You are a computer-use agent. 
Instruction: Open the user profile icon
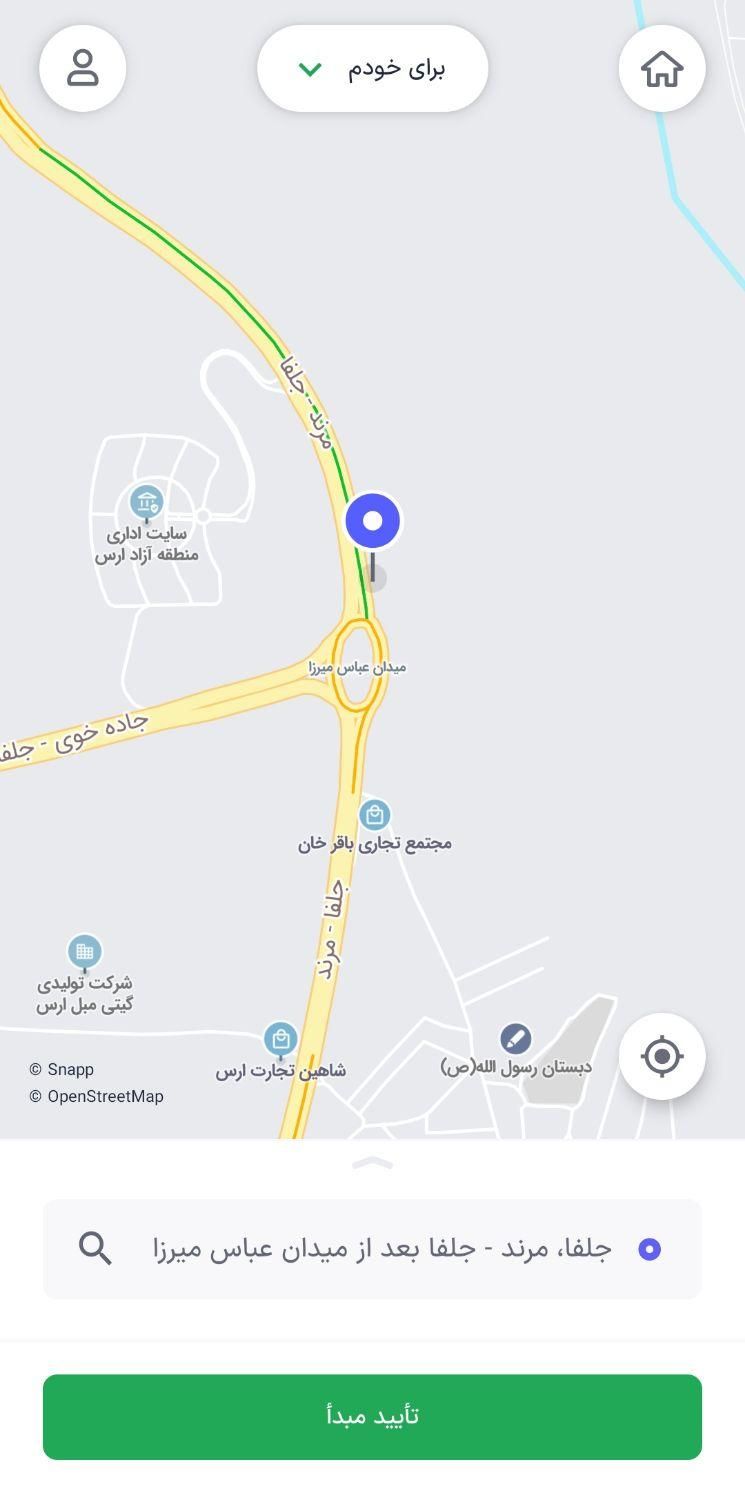tap(82, 68)
